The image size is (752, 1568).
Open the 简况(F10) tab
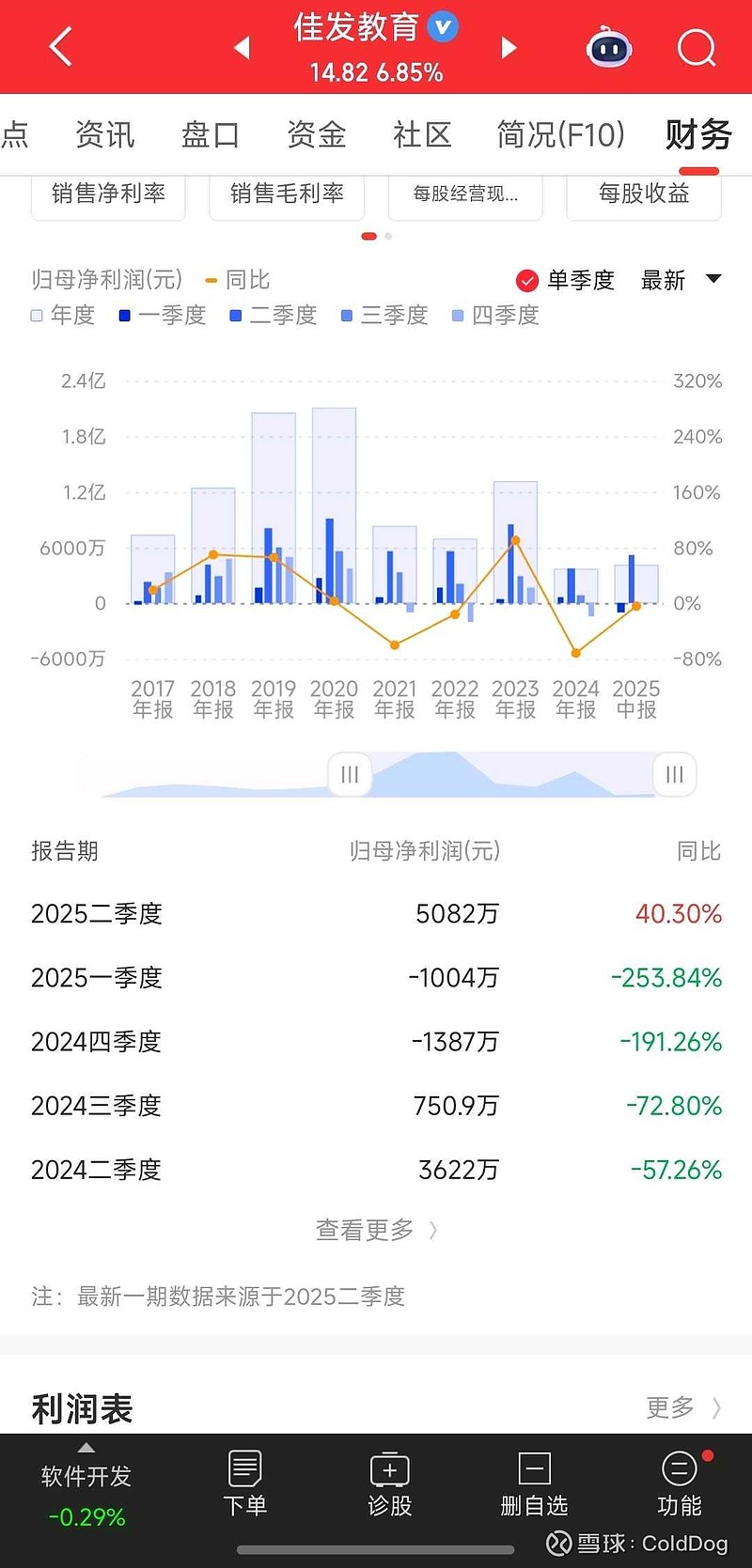pos(560,135)
